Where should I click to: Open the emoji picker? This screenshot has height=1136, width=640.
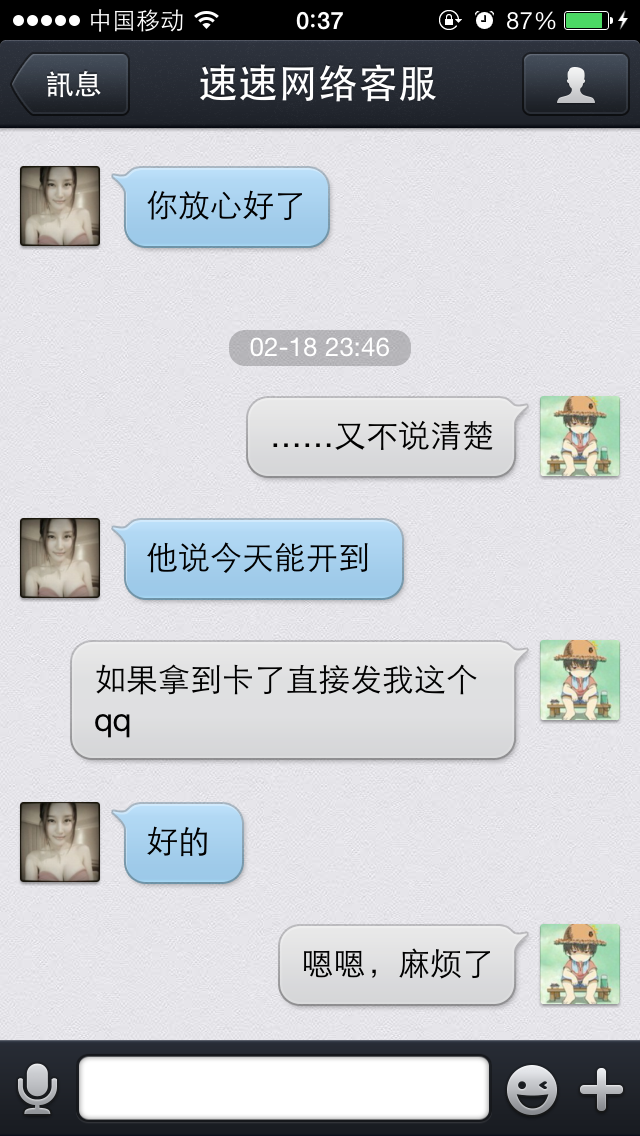(x=532, y=1089)
